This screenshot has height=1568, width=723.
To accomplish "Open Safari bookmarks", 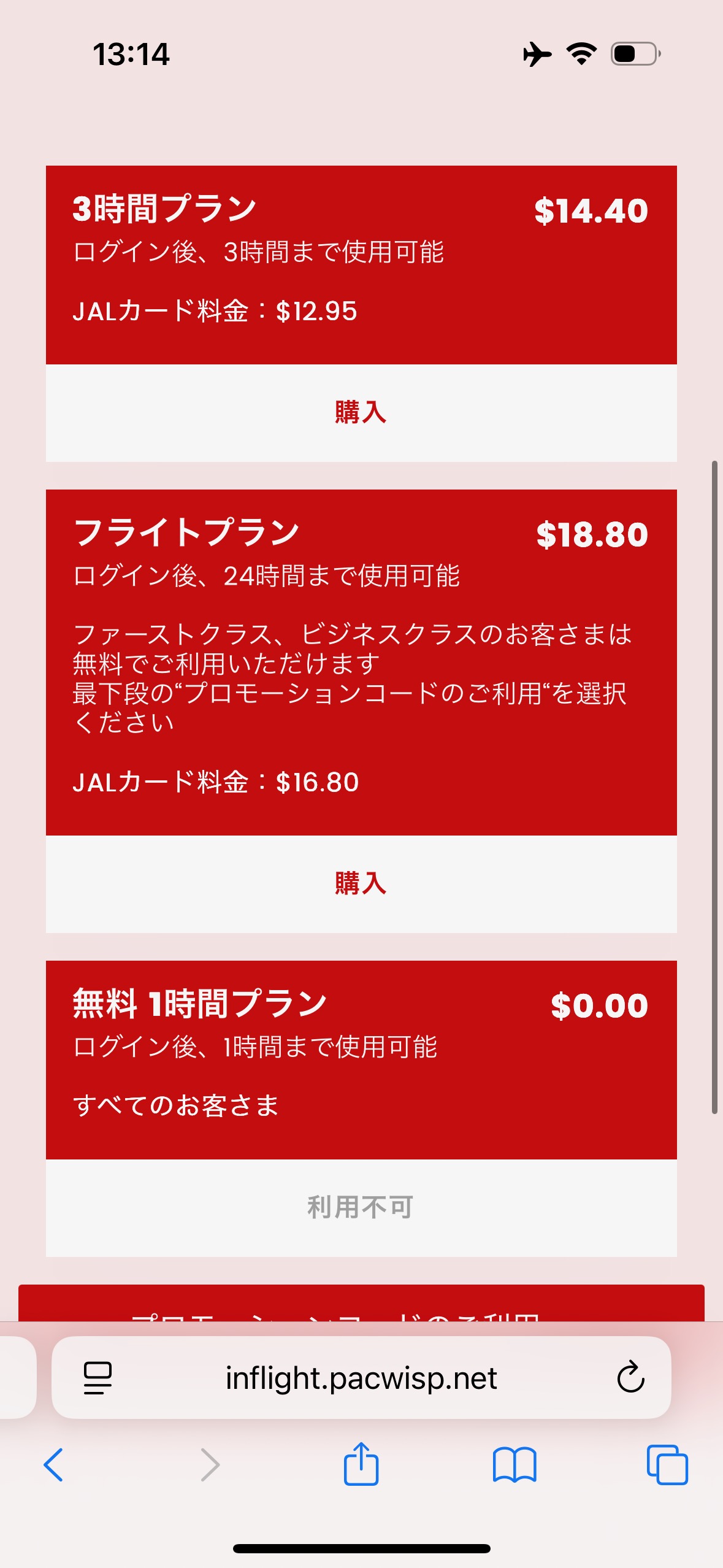I will click(x=514, y=1465).
